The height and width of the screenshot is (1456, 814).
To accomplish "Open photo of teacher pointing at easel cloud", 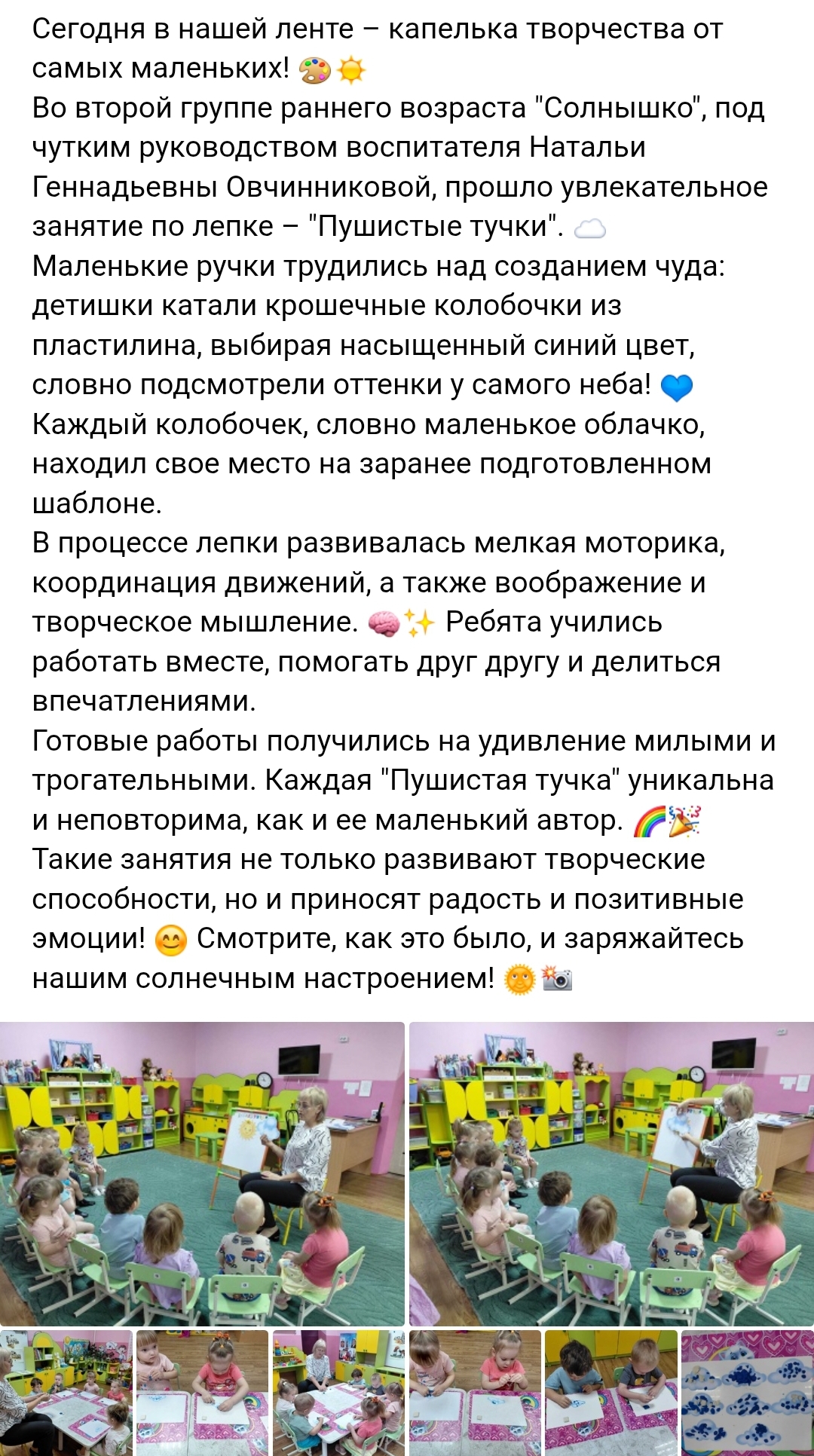I will [x=611, y=1173].
